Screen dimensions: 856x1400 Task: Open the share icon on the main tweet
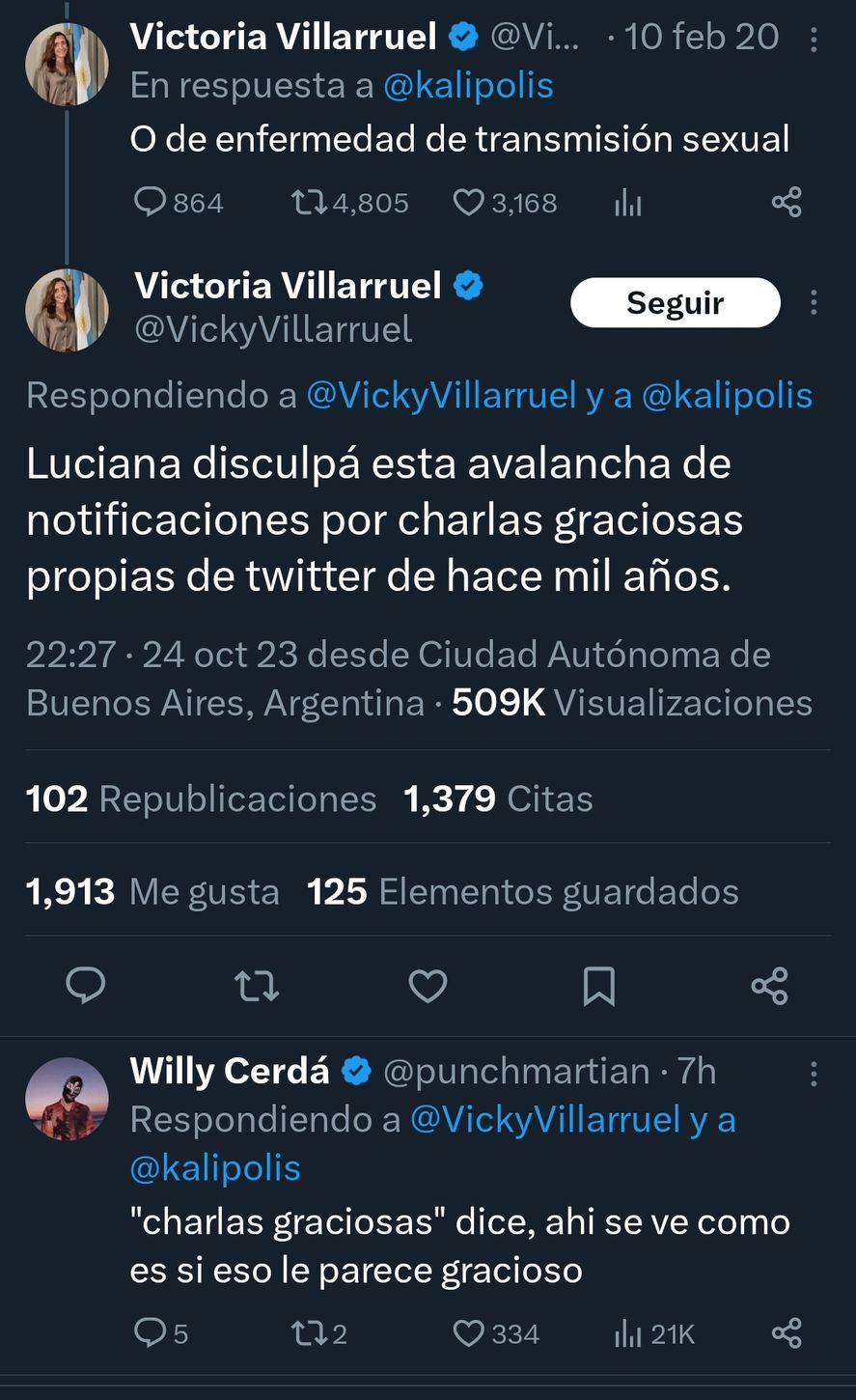pyautogui.click(x=769, y=985)
